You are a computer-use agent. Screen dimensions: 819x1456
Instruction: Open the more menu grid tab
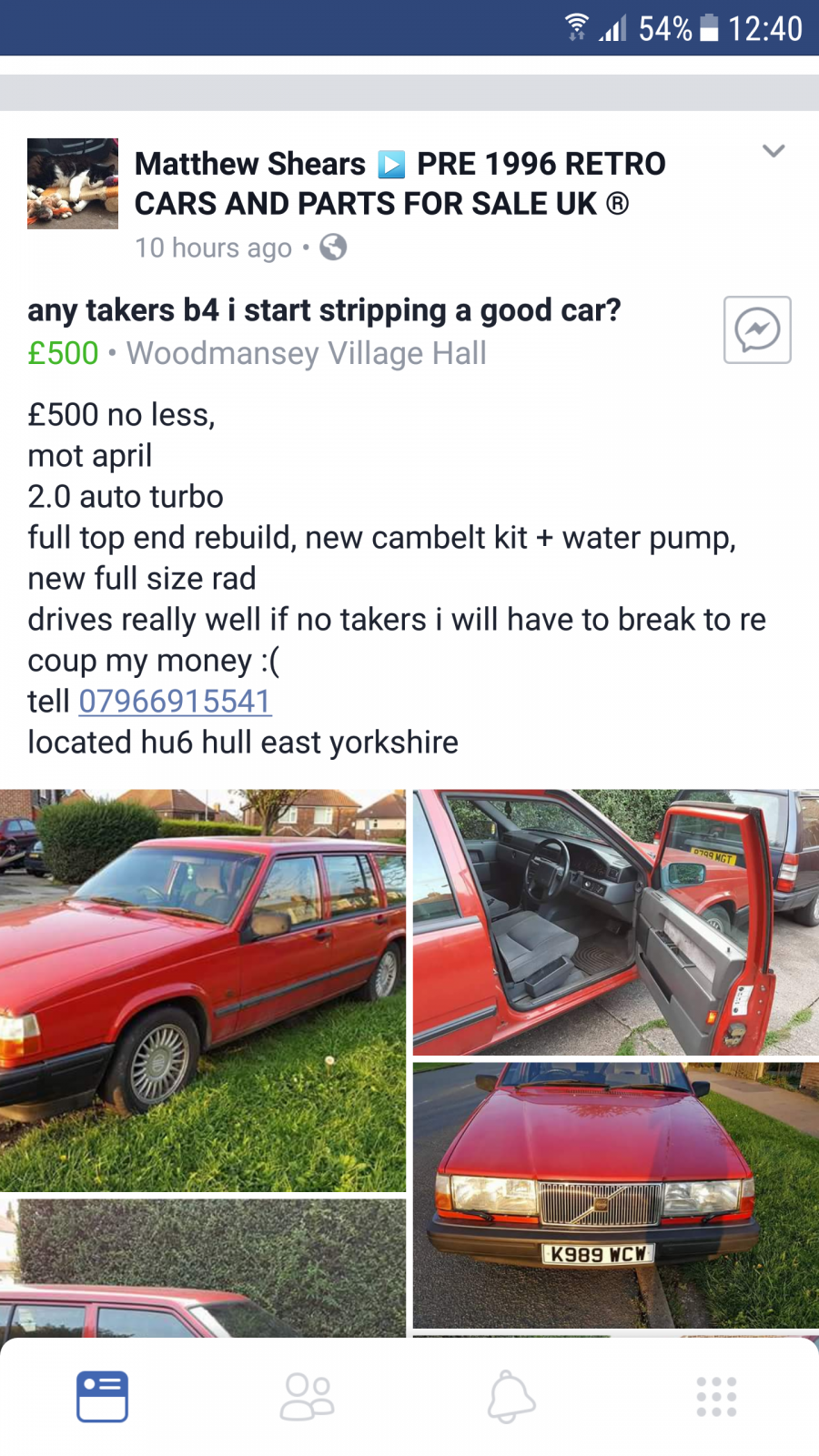(716, 1396)
